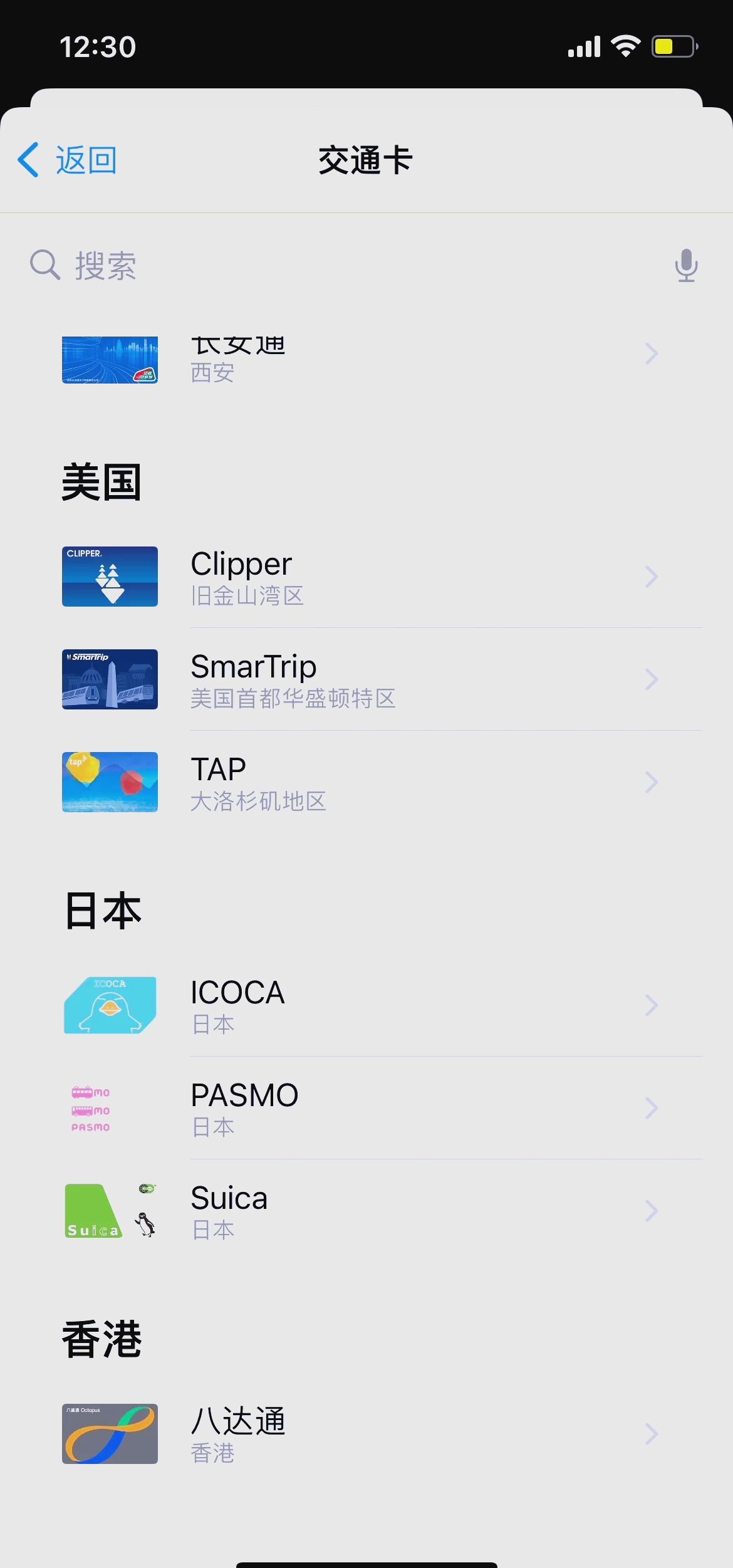Tap the PASMO card icon
733x1568 pixels.
(90, 1108)
